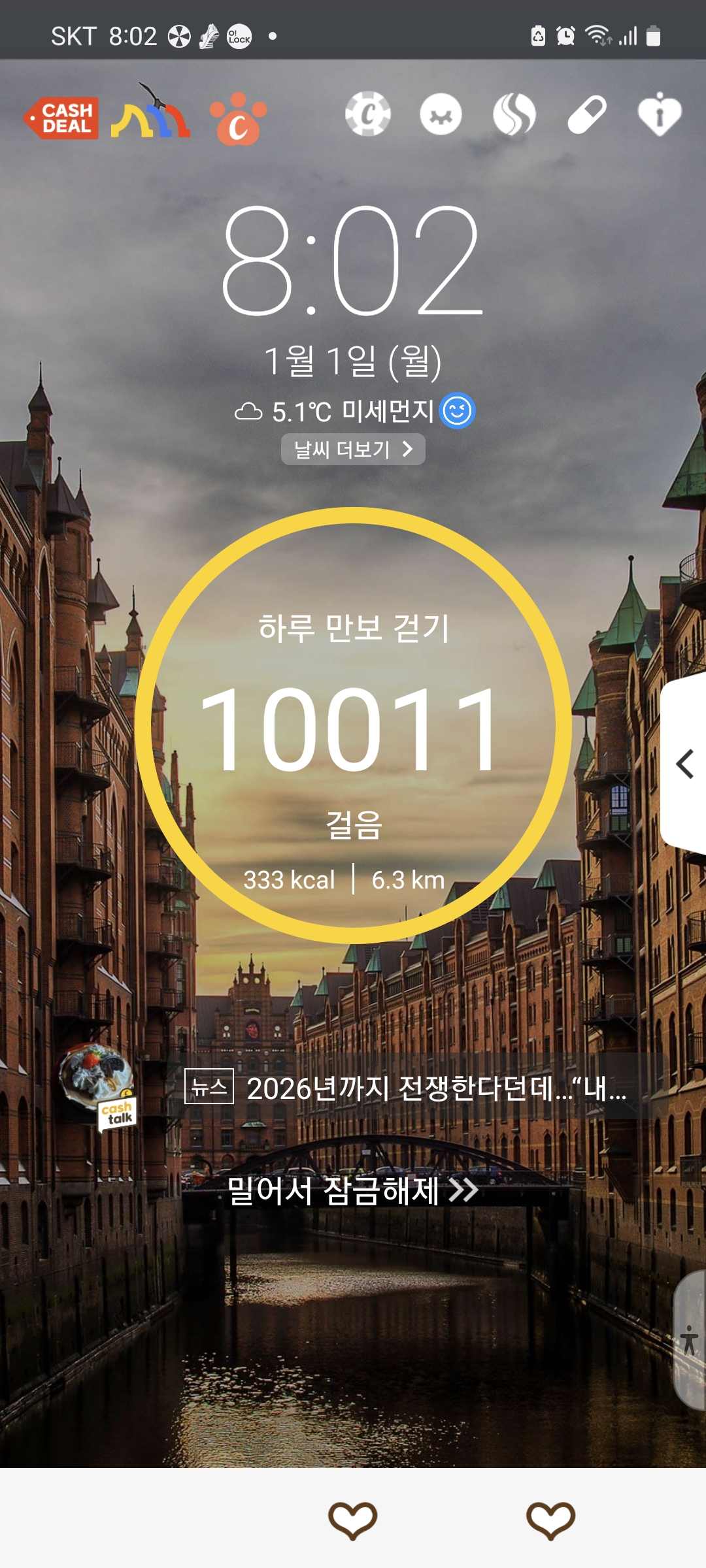
Task: Open the 하루 만보 걷기 step counter circle
Action: 354,725
